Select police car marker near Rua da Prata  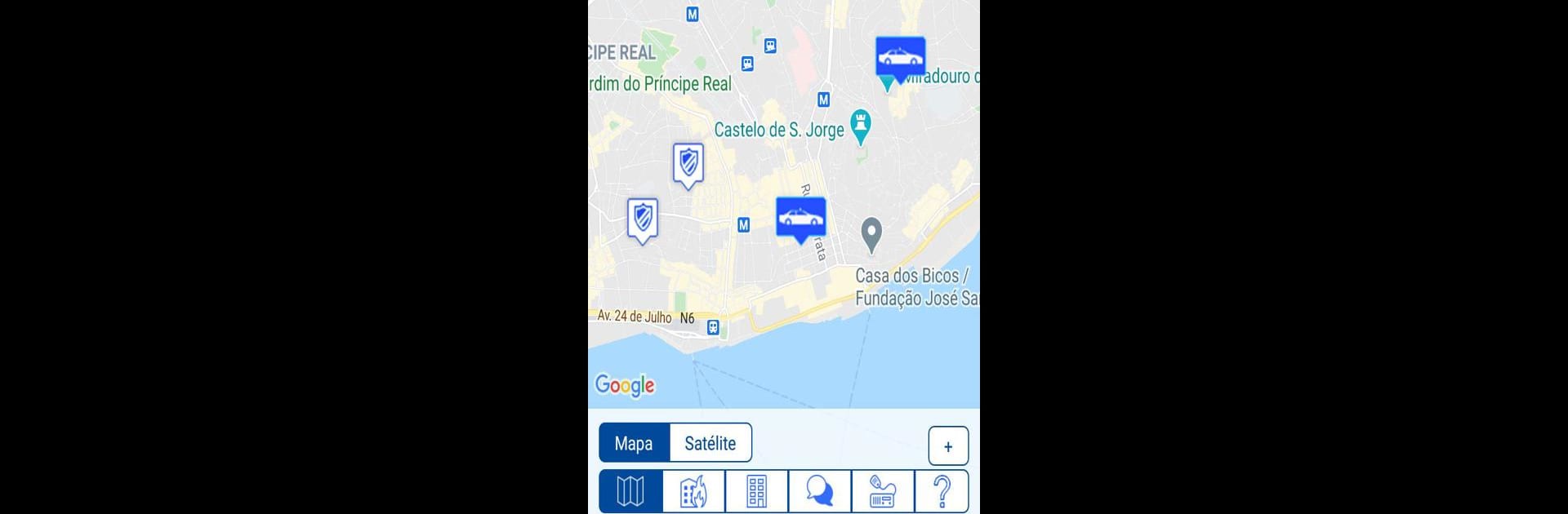pyautogui.click(x=800, y=218)
